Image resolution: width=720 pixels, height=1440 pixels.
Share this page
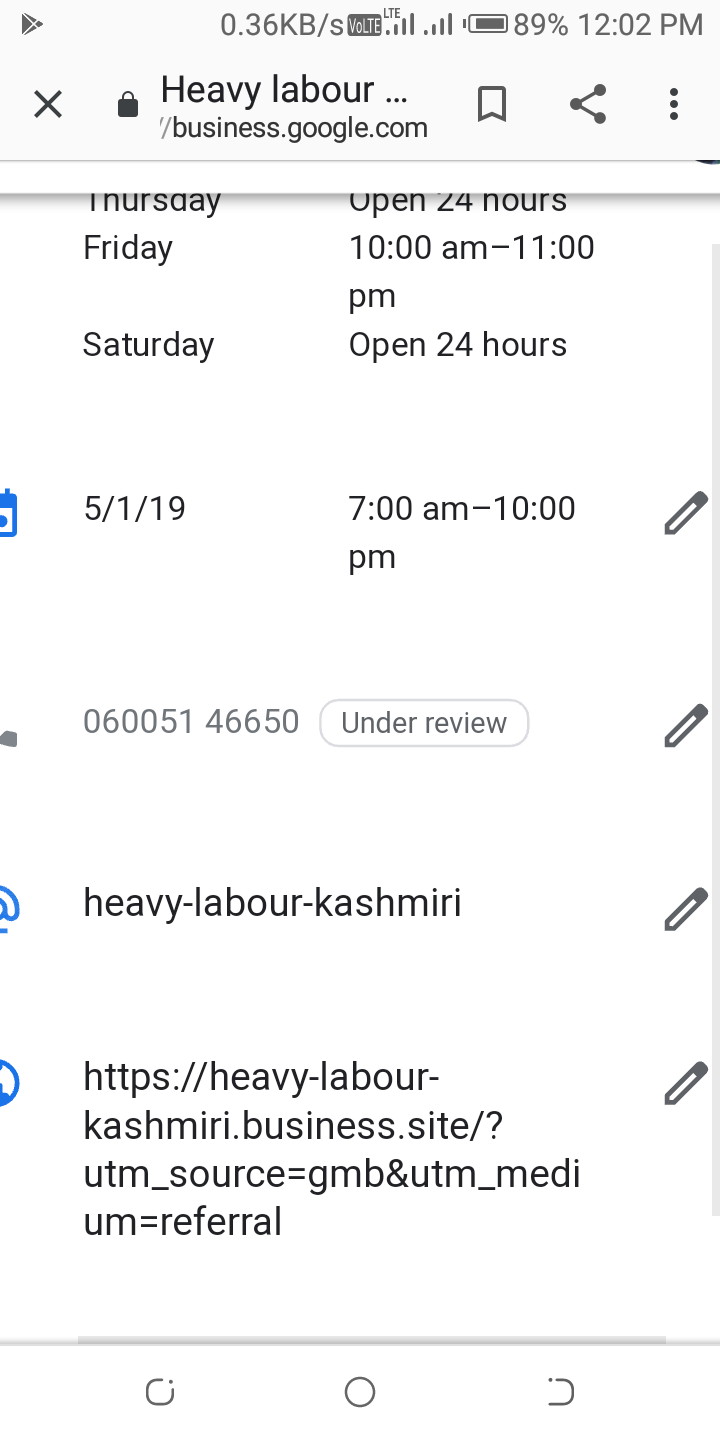588,104
